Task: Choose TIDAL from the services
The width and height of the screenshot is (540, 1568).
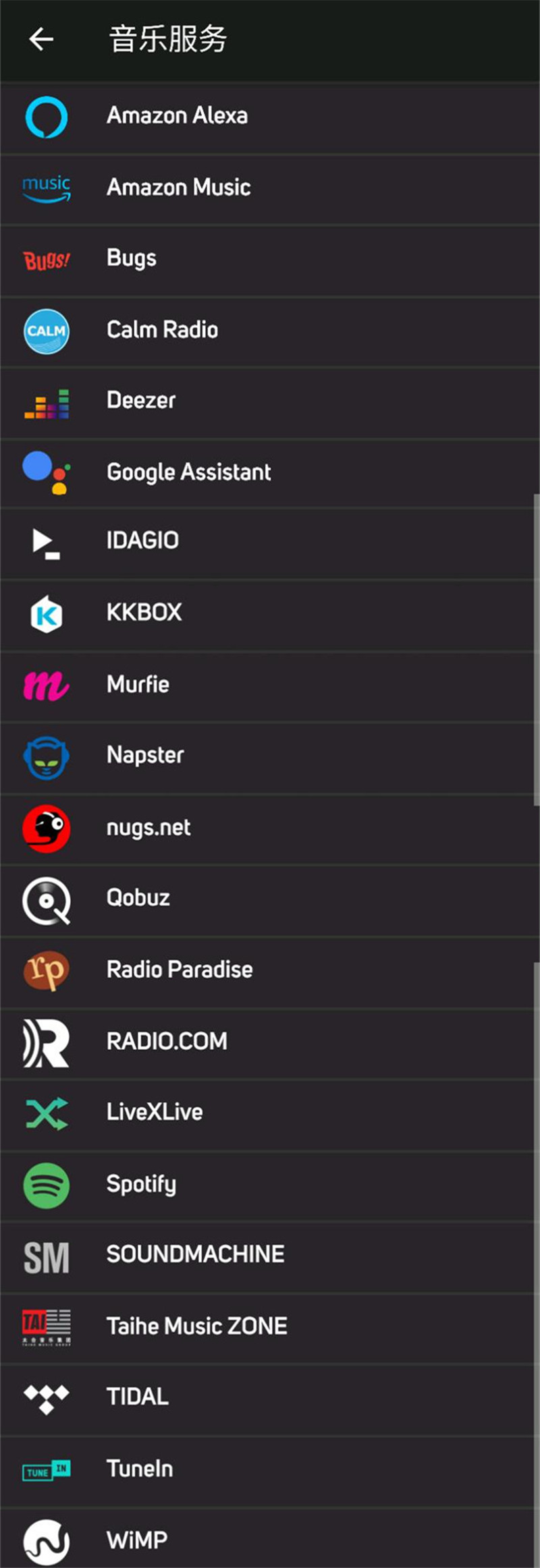Action: pos(137,1397)
